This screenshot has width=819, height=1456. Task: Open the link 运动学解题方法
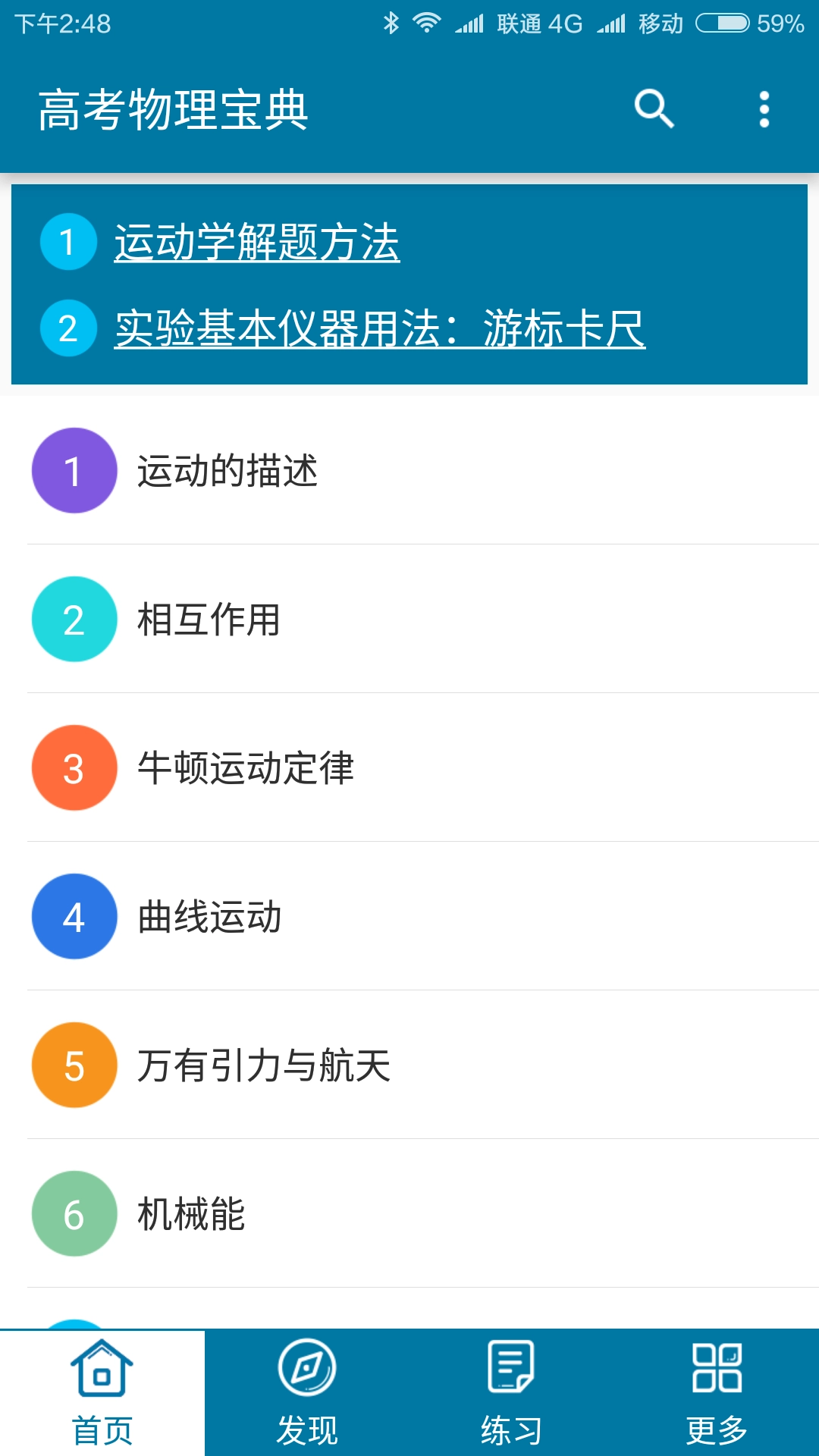tap(257, 243)
